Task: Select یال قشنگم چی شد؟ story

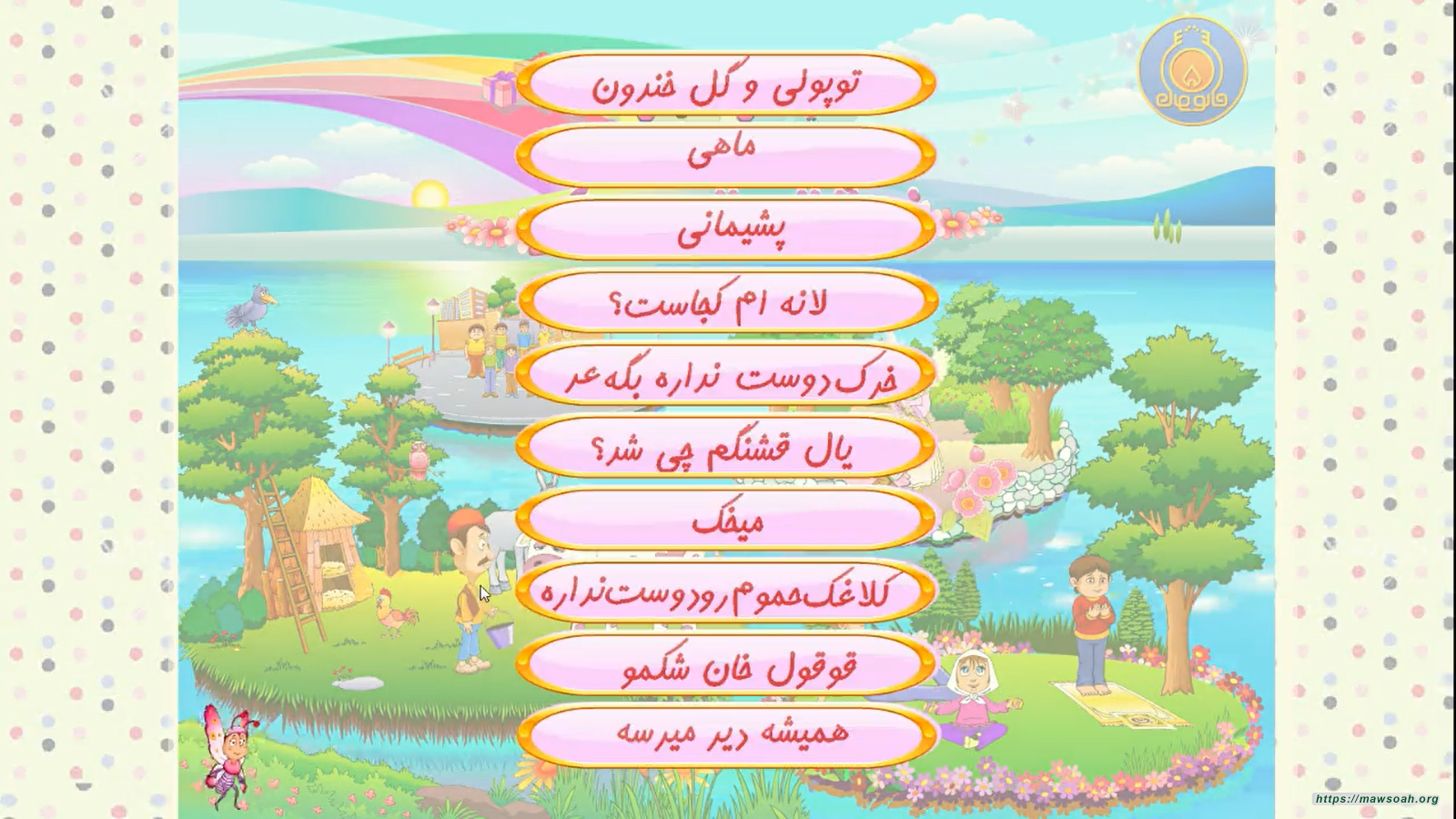Action: pyautogui.click(x=726, y=448)
